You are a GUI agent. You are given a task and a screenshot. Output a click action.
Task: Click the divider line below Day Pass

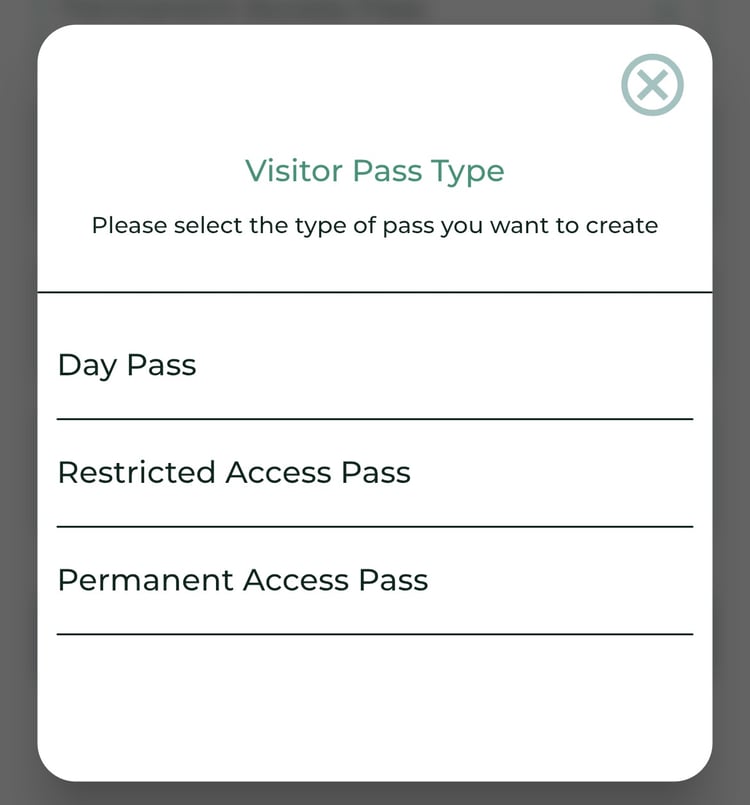click(375, 417)
